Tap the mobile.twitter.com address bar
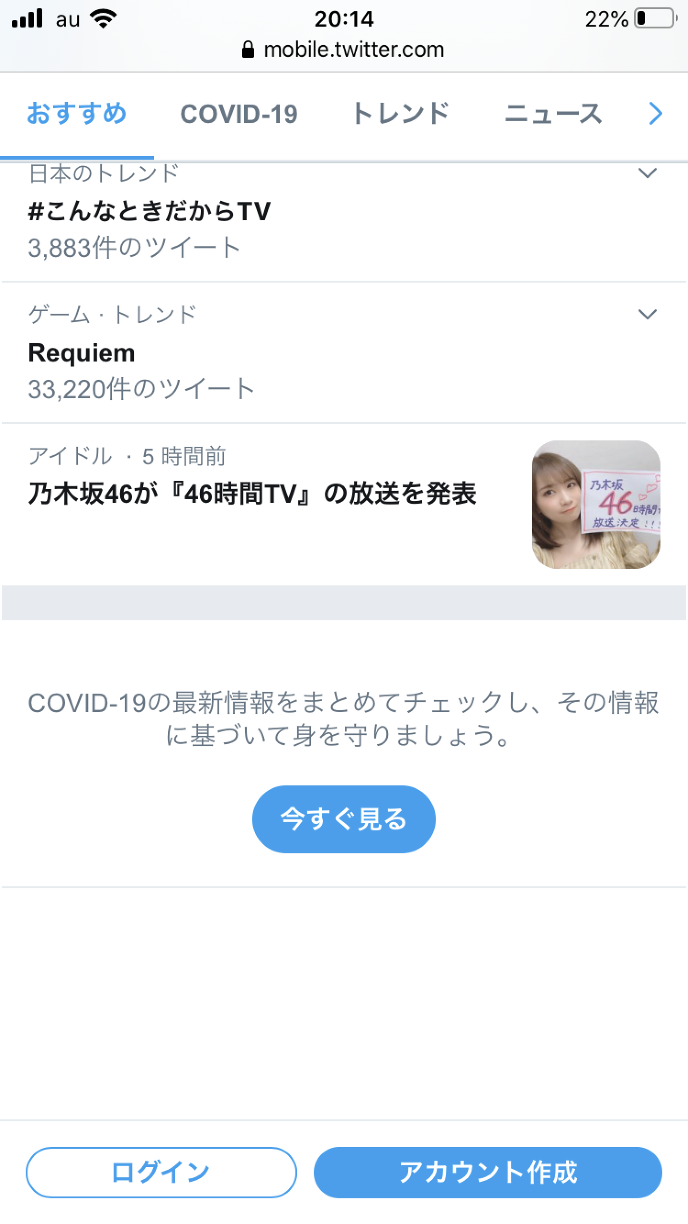 [344, 50]
